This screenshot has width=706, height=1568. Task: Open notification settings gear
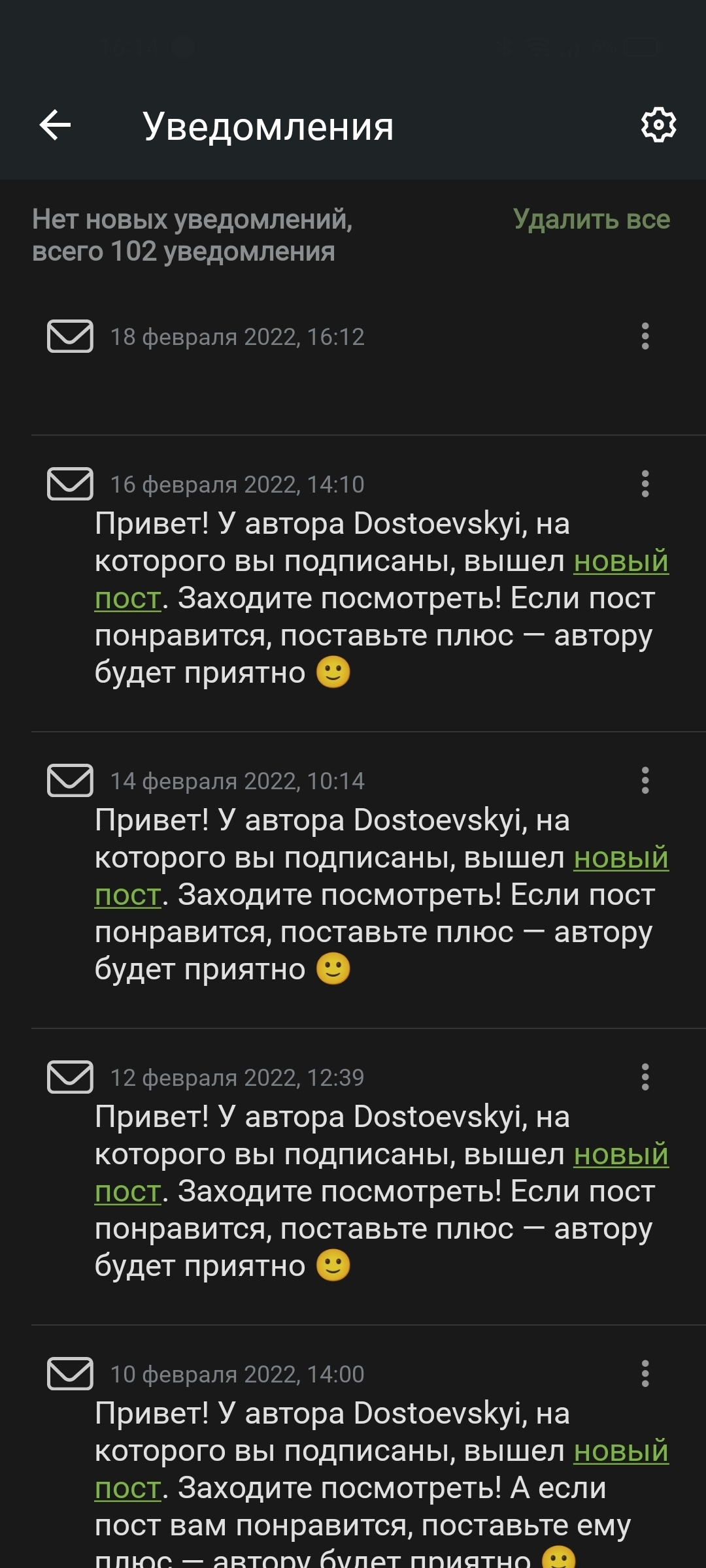pyautogui.click(x=658, y=125)
